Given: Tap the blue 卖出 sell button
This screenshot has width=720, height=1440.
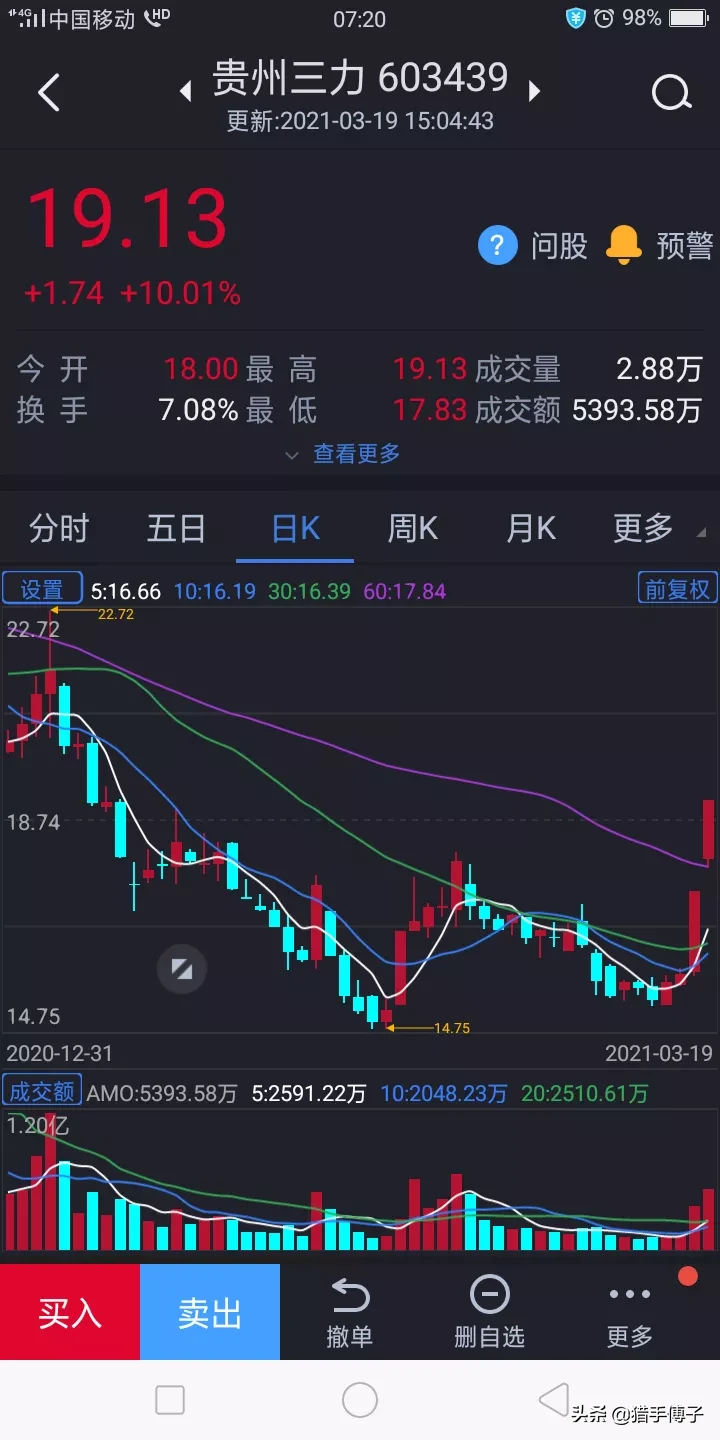Looking at the screenshot, I should tap(210, 1313).
